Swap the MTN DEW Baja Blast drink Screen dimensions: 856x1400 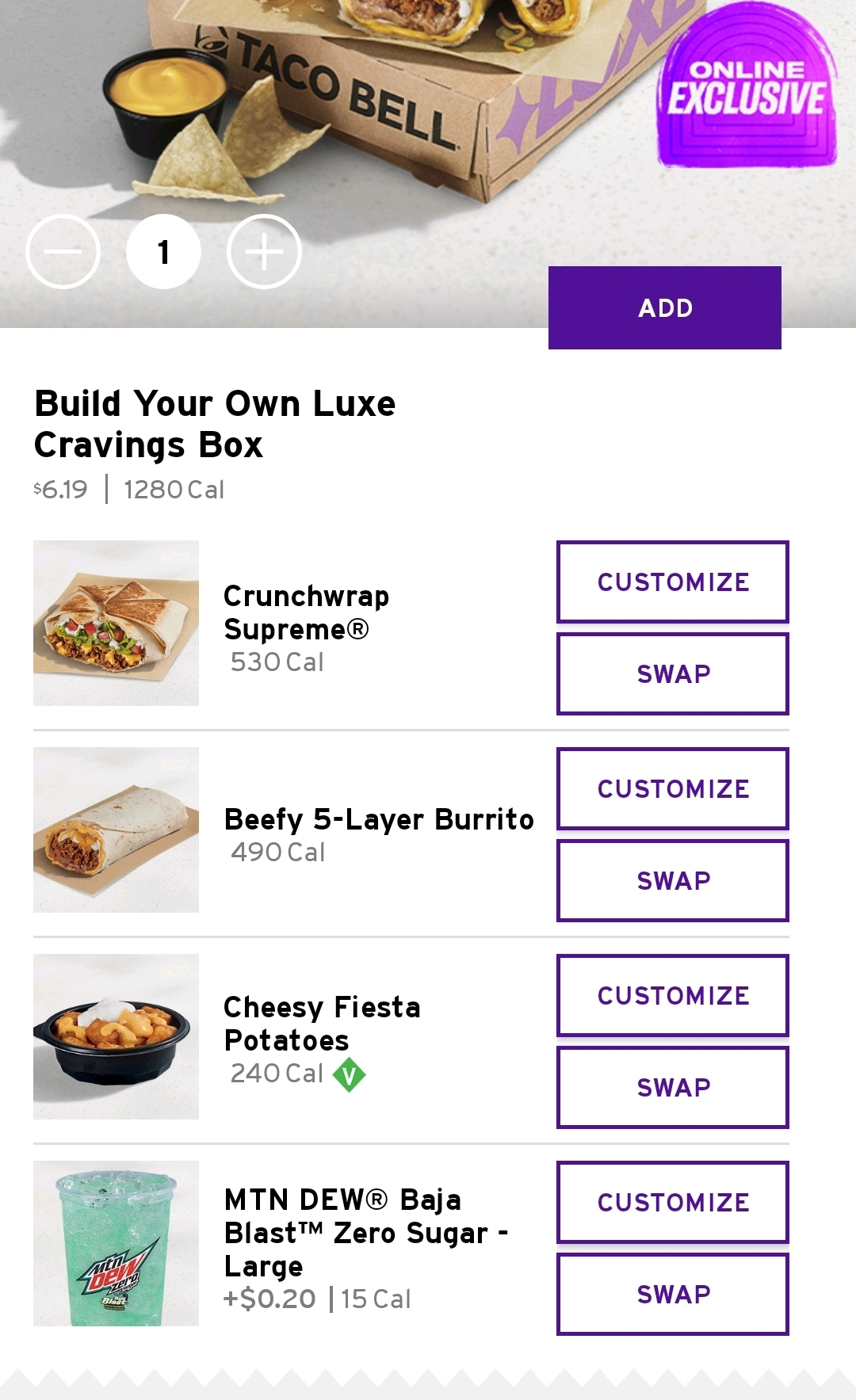pos(672,1294)
